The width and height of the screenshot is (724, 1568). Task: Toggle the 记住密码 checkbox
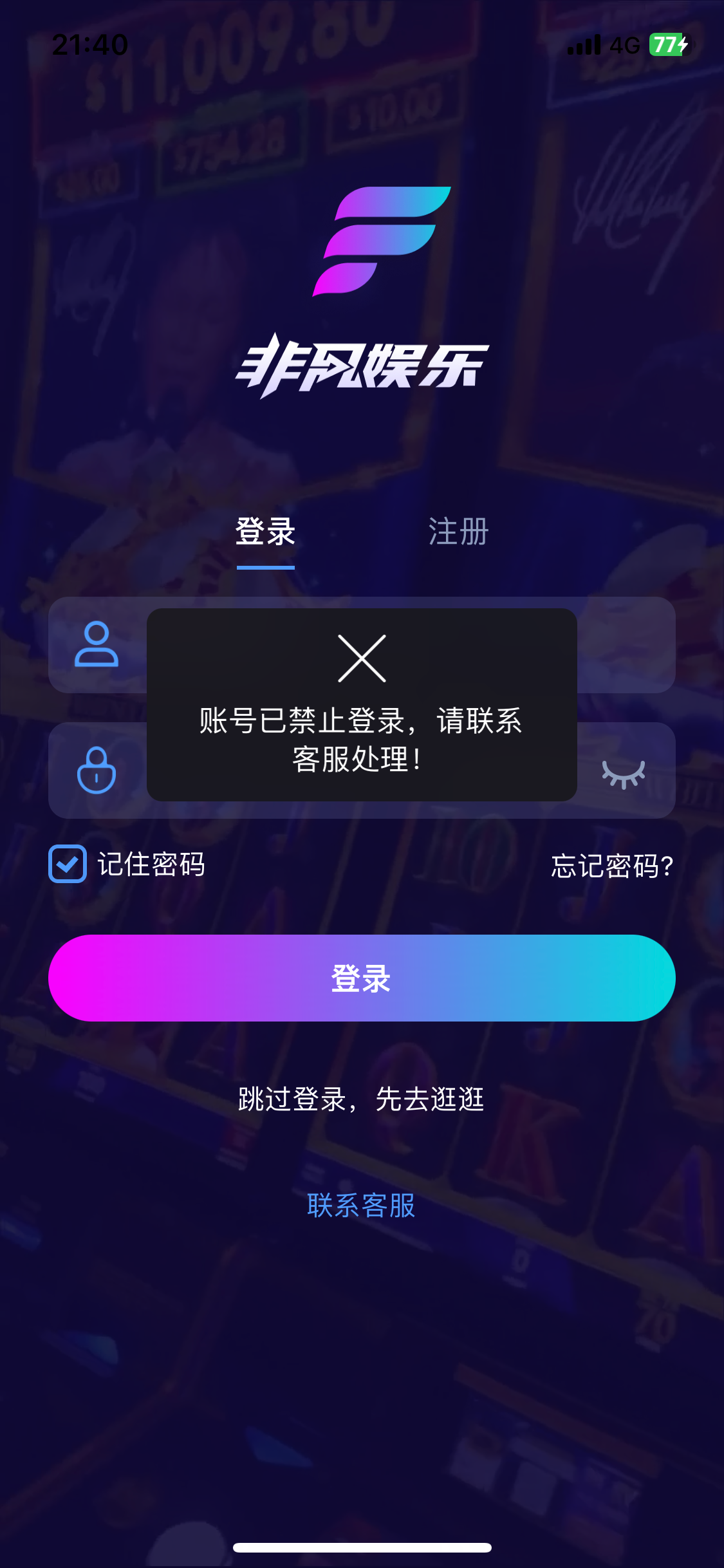tap(68, 864)
